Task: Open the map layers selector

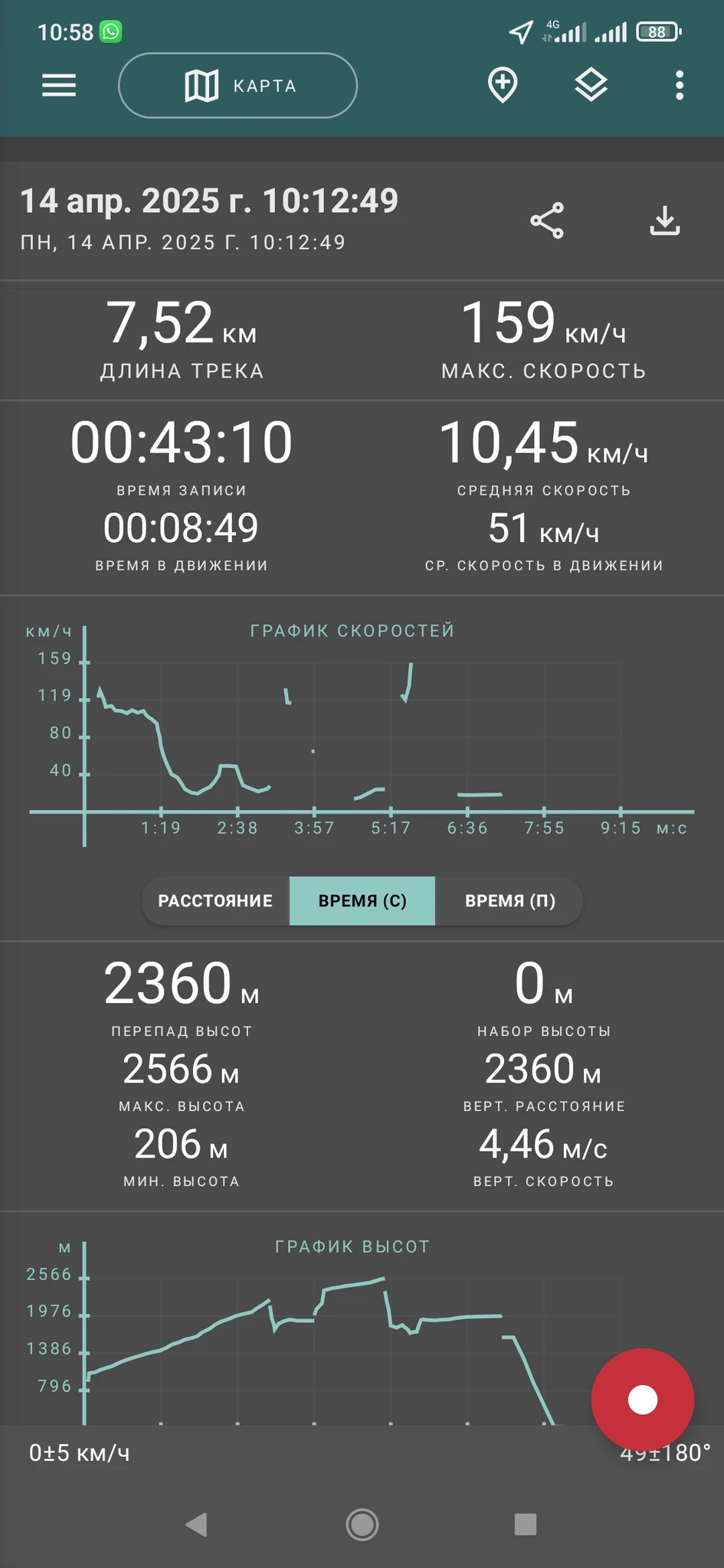Action: coord(591,85)
